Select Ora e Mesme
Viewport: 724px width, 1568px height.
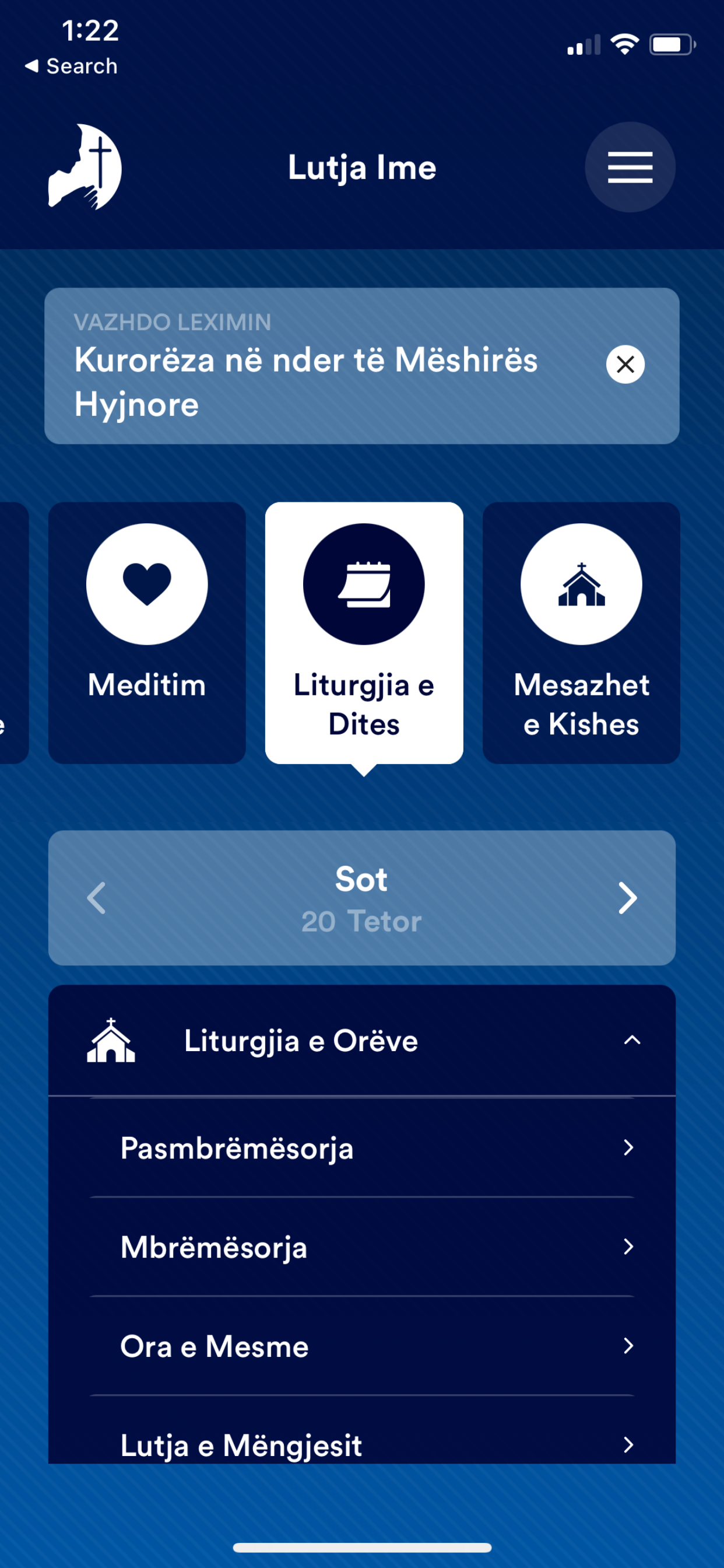coord(362,1346)
